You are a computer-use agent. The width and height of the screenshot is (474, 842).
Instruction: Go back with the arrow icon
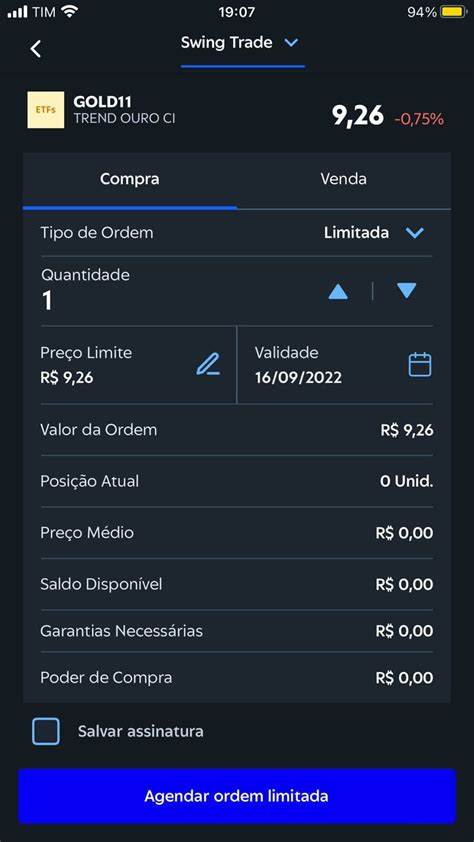pos(35,49)
